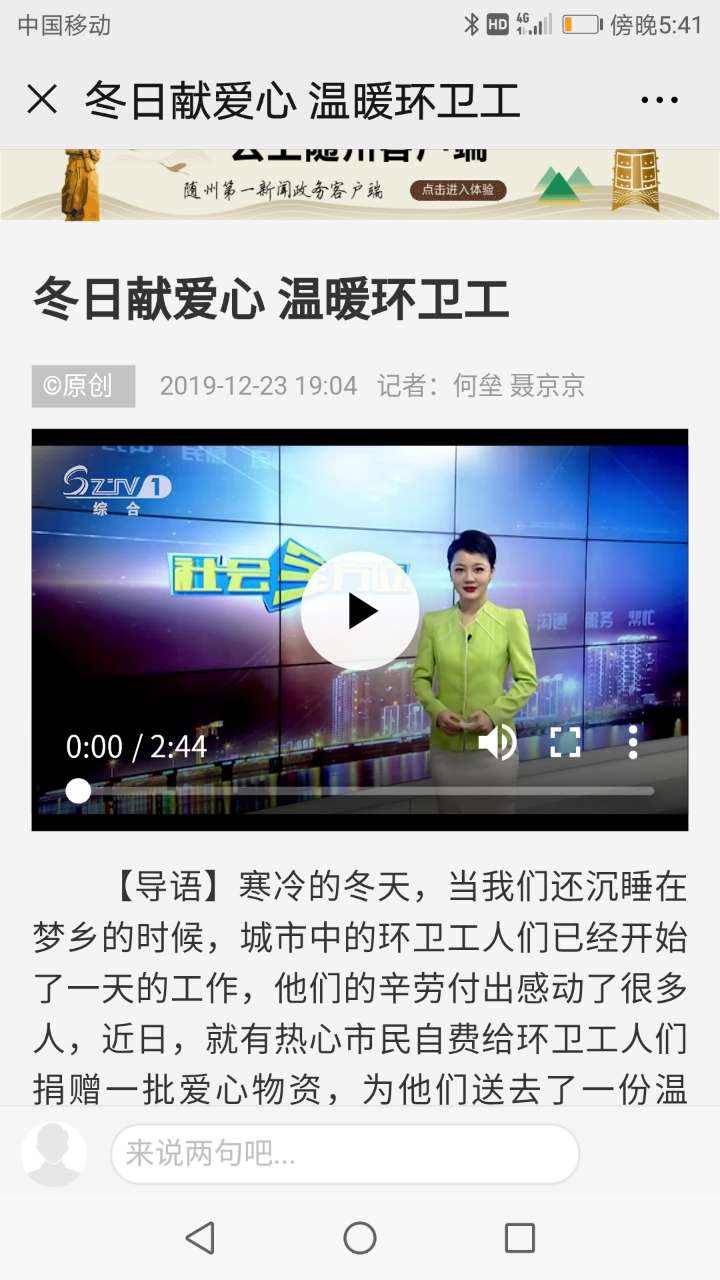
Task: Open the user avatar beside comment box
Action: 54,1154
